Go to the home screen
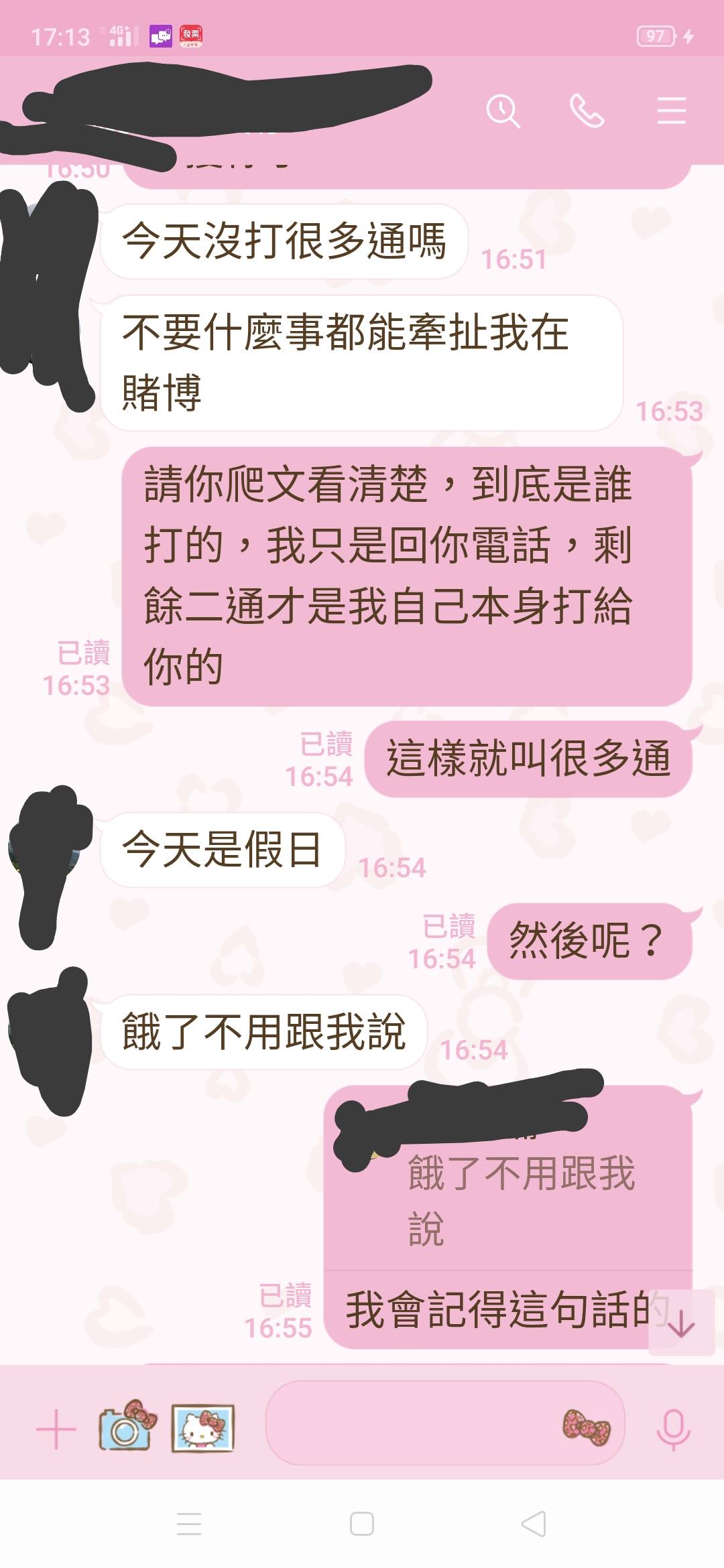Screen dimensions: 724x1568 tap(362, 1524)
